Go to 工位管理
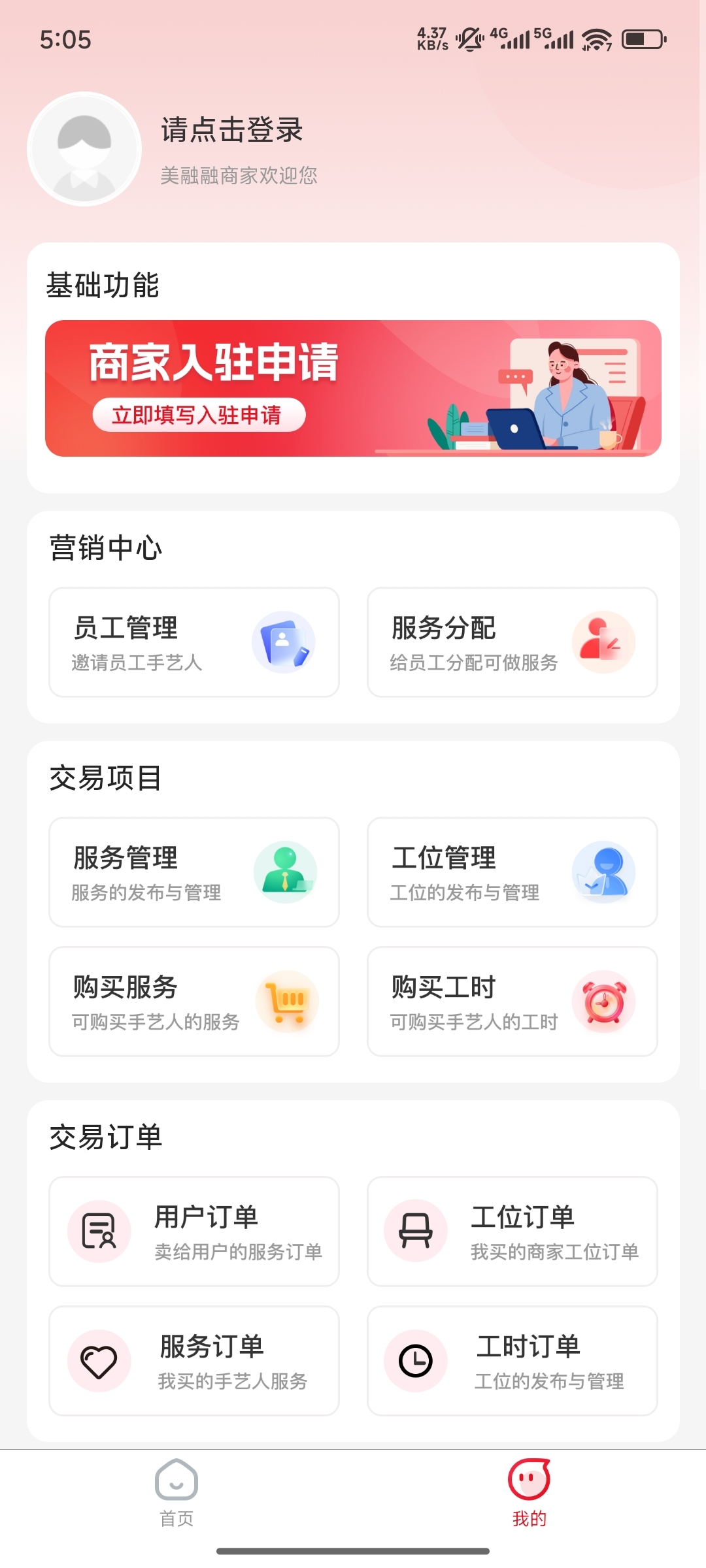This screenshot has width=706, height=1568. 512,872
